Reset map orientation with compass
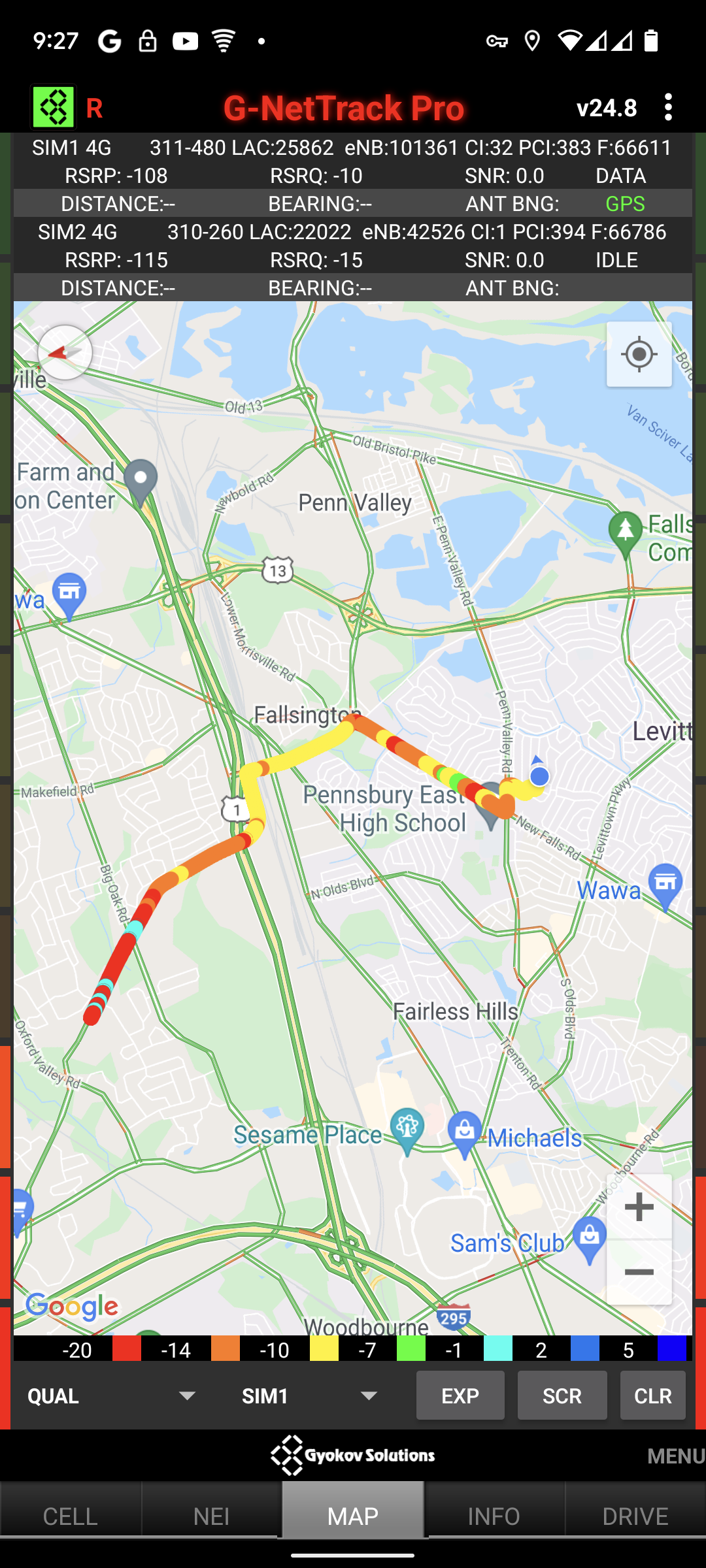This screenshot has height=1568, width=706. click(x=65, y=353)
